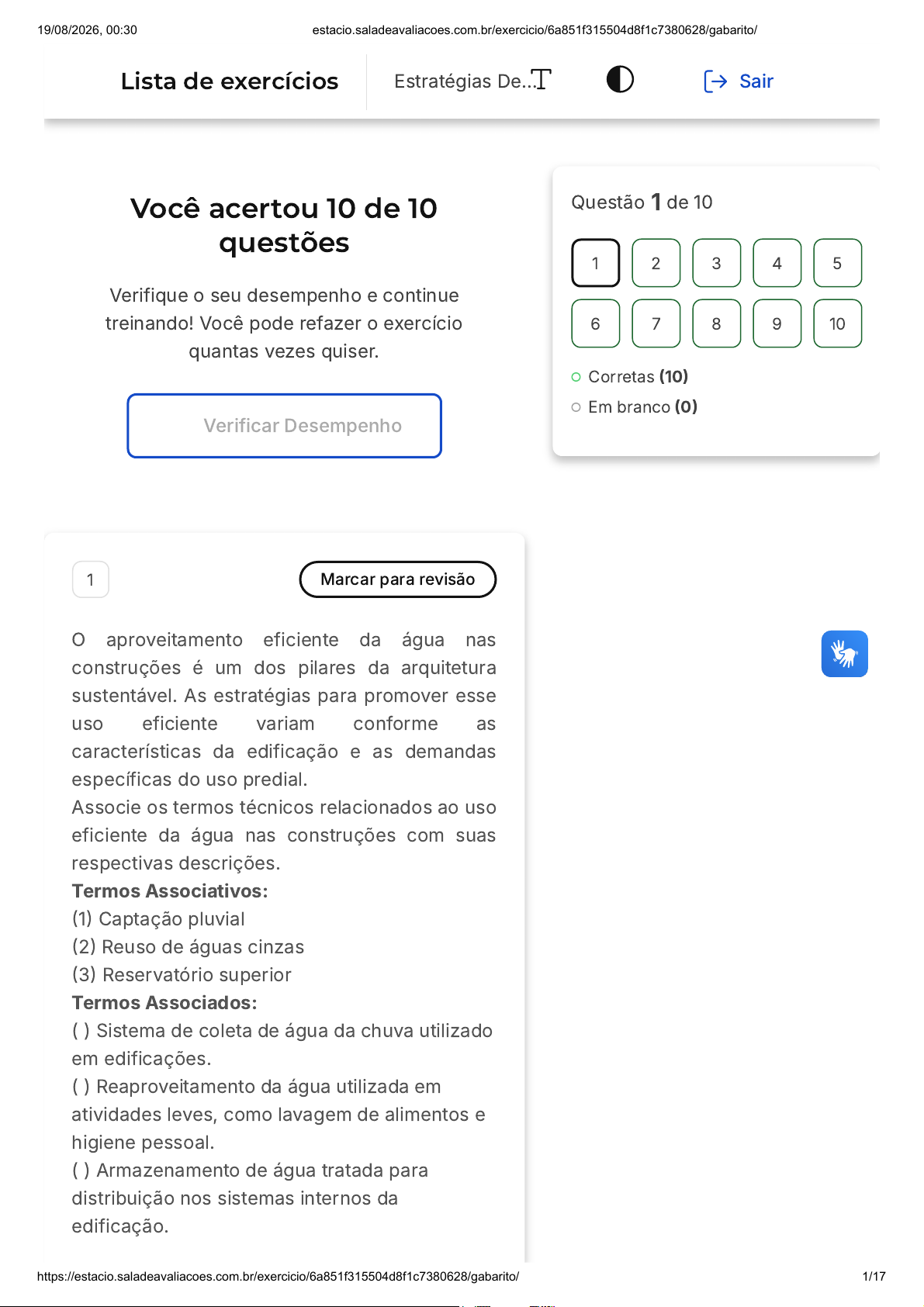Open question 4

777,263
